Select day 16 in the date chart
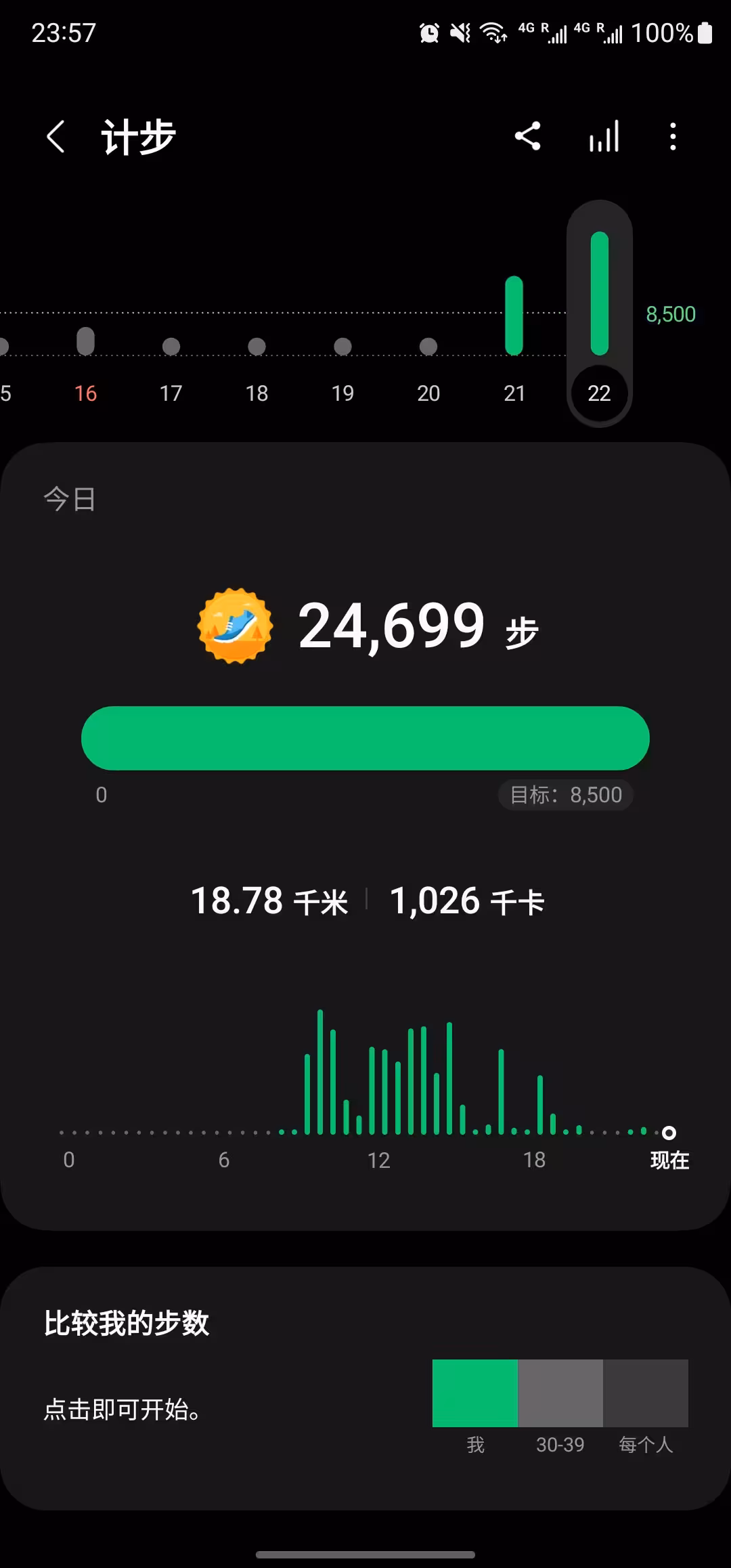 [85, 393]
